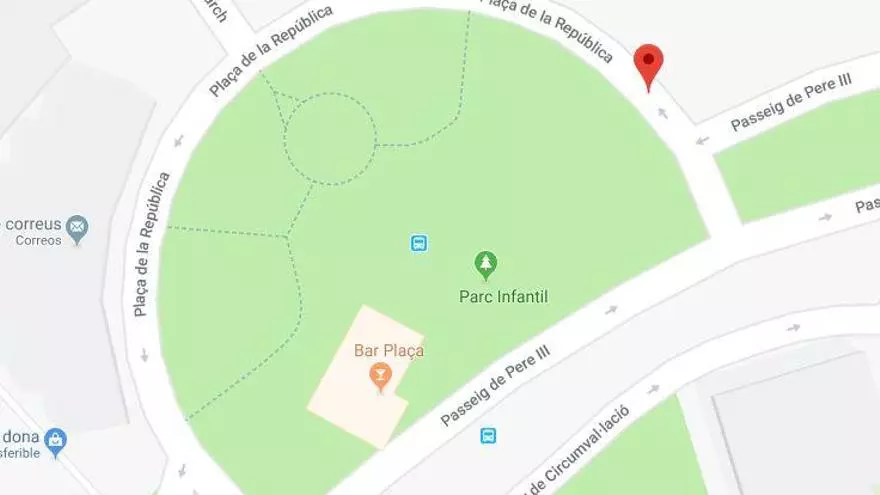Open the Bar Plaça place marker
Image resolution: width=880 pixels, height=495 pixels.
click(x=379, y=376)
